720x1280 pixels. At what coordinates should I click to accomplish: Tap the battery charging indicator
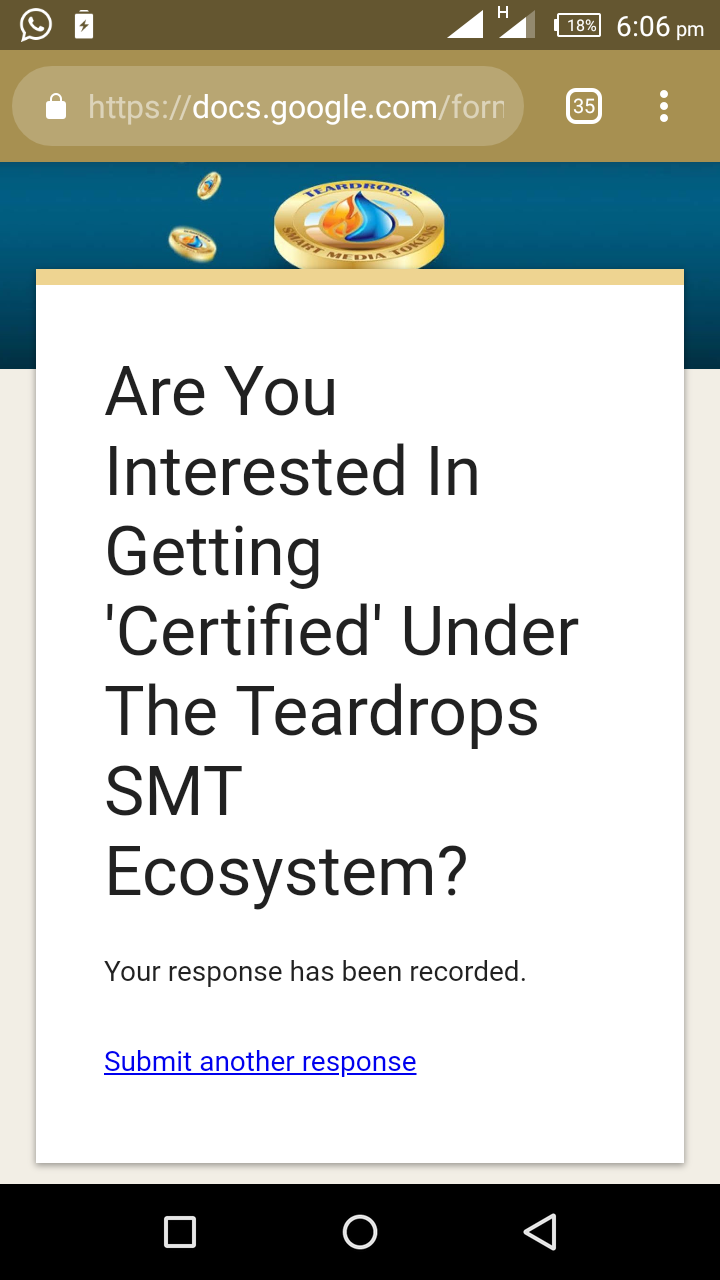[x=84, y=24]
